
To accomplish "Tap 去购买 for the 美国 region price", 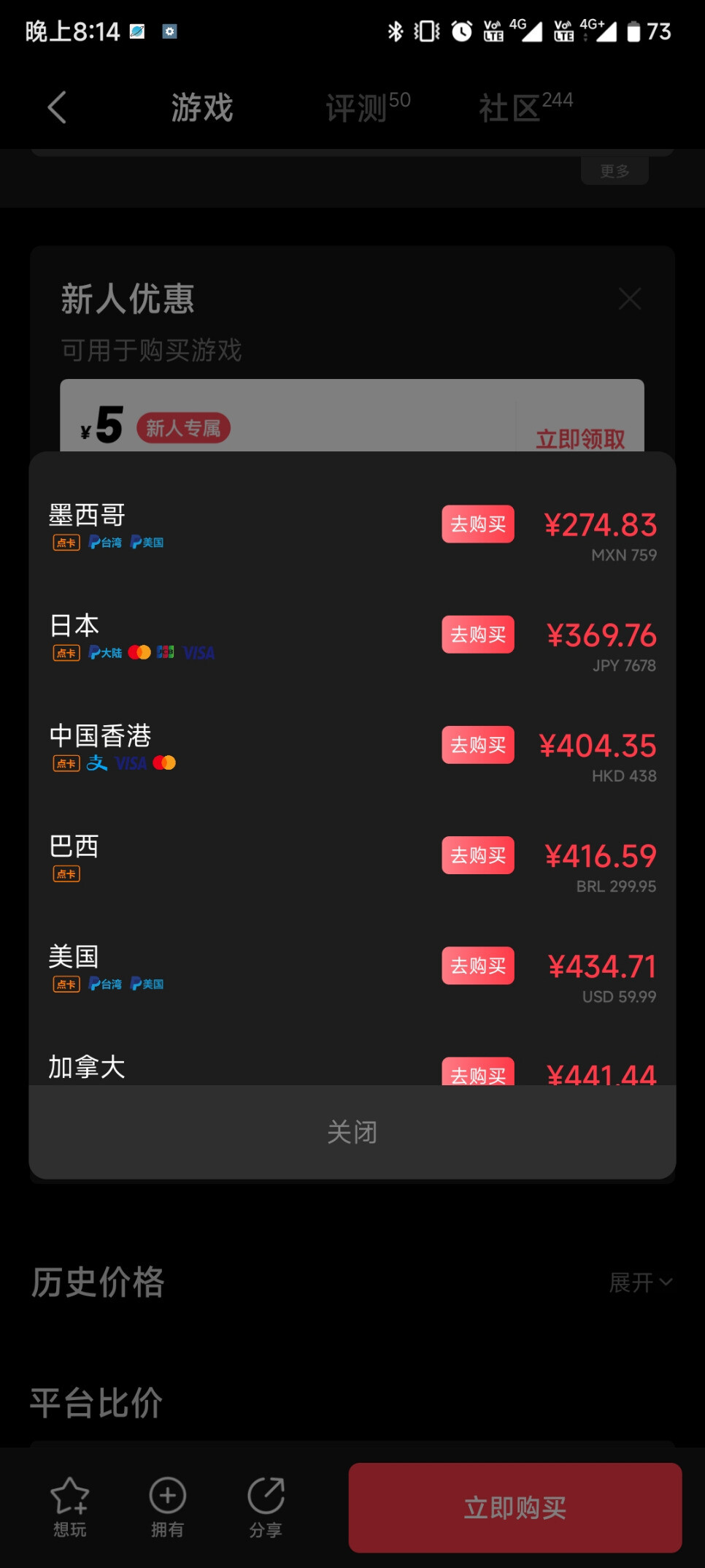I will pyautogui.click(x=477, y=965).
